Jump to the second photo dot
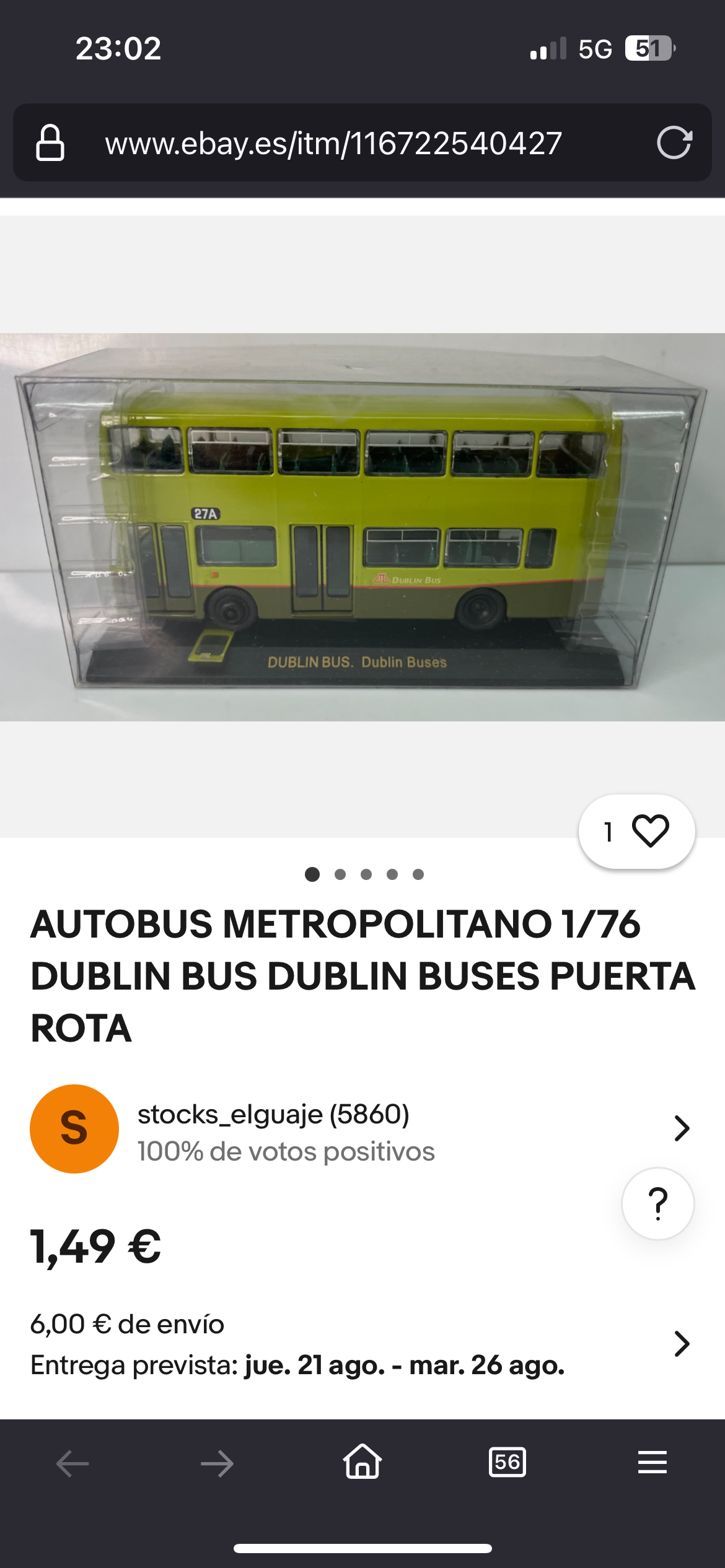 coord(340,874)
